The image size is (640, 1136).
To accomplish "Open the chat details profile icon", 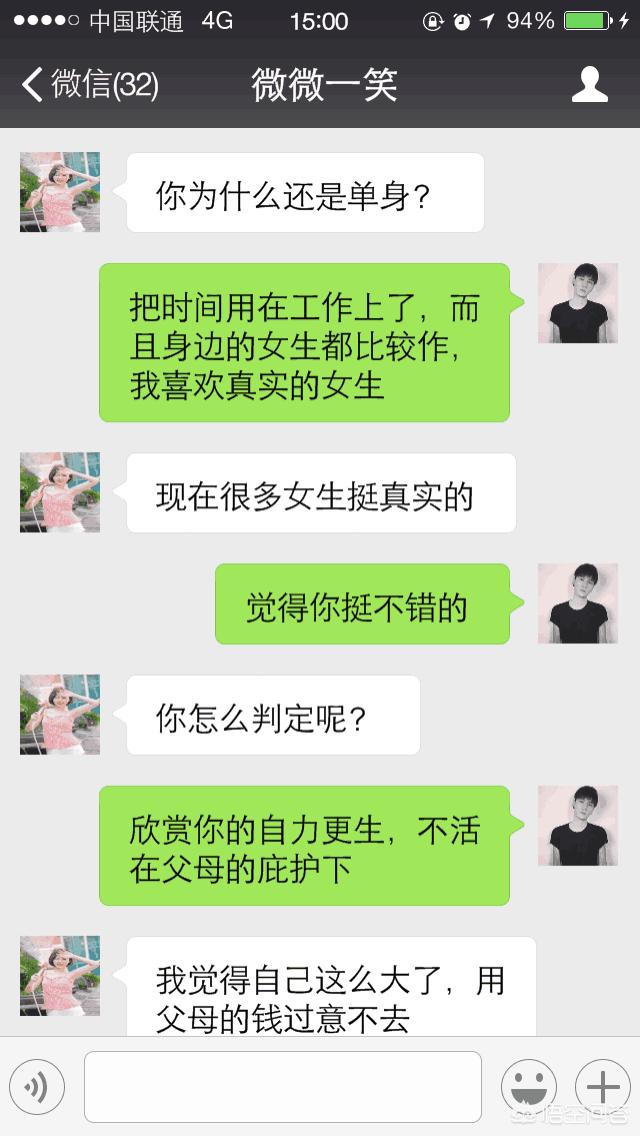I will point(590,84).
